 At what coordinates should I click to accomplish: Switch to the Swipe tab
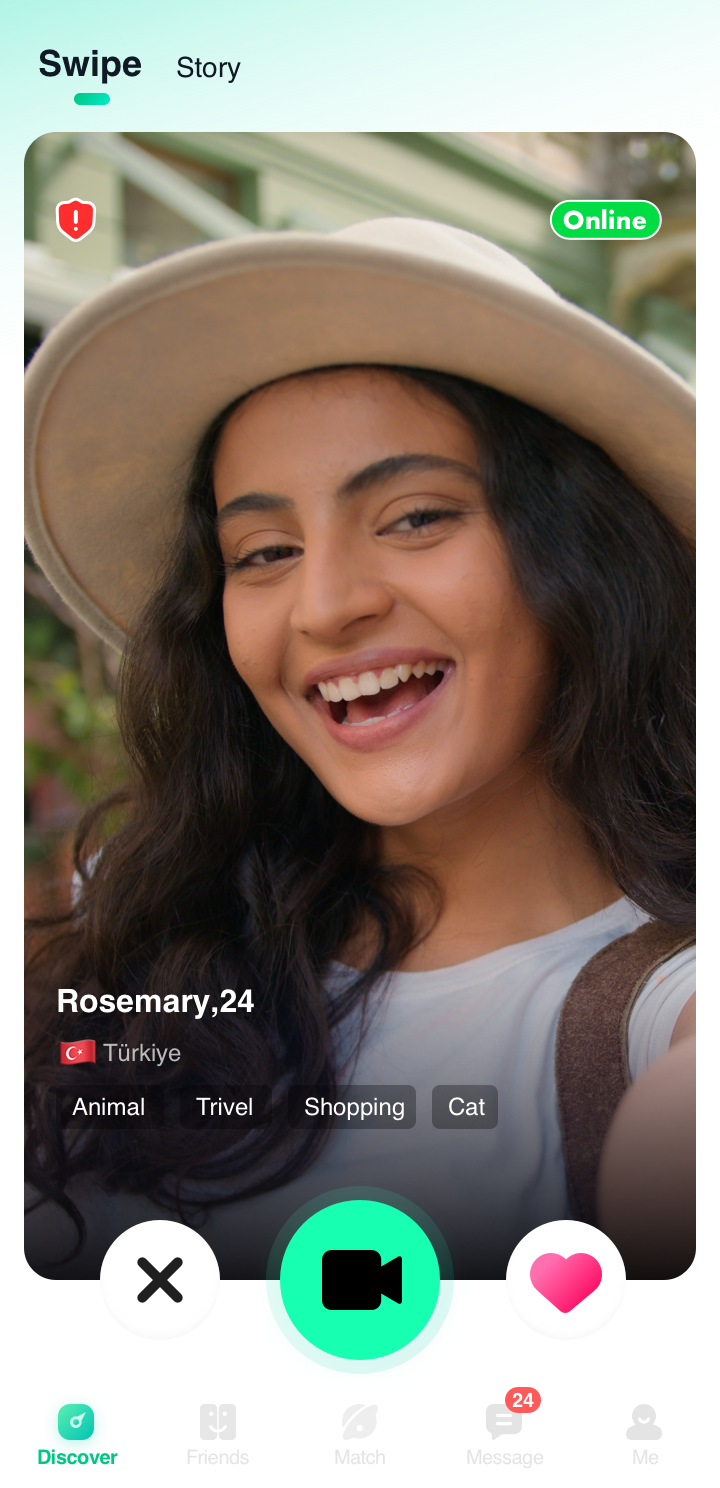pyautogui.click(x=90, y=64)
